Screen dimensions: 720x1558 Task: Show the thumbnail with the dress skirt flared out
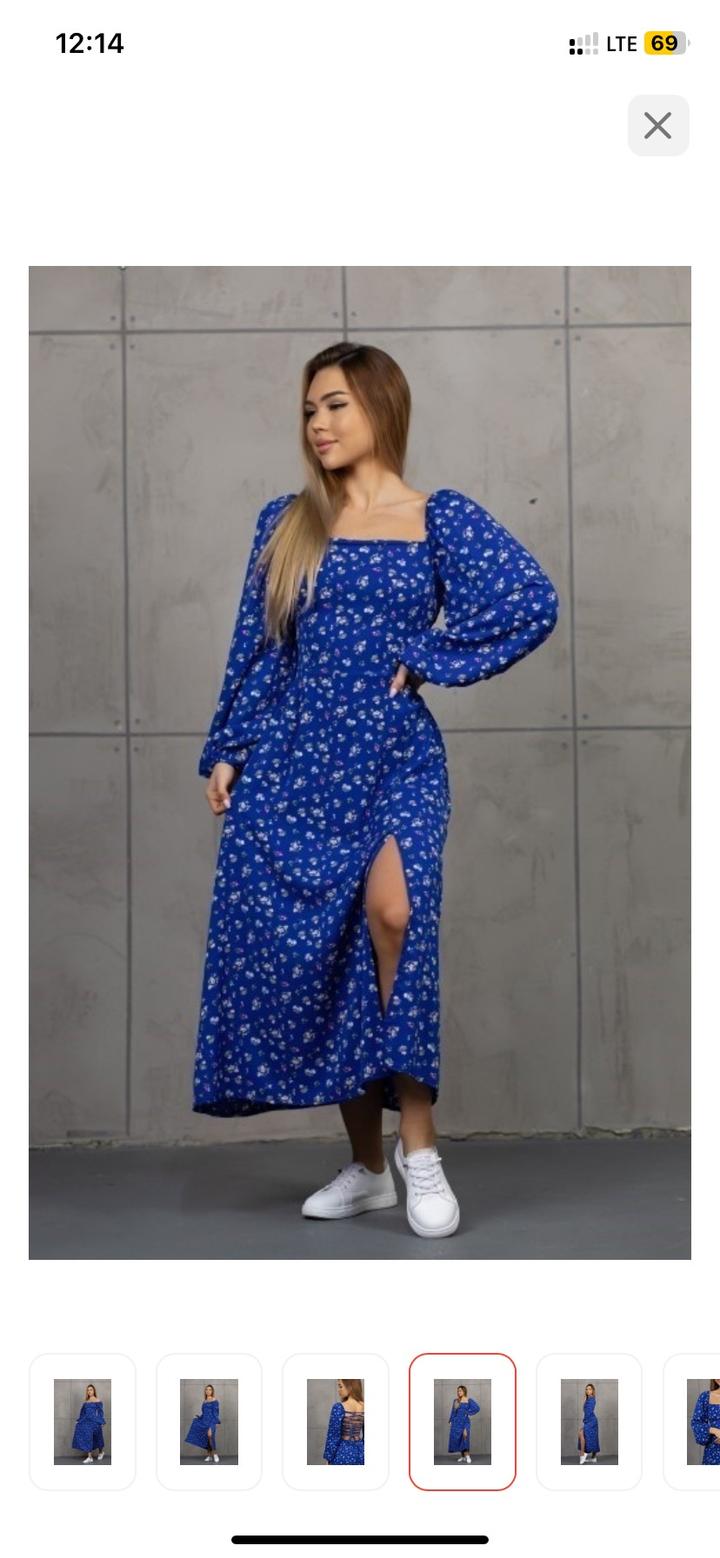209,1421
